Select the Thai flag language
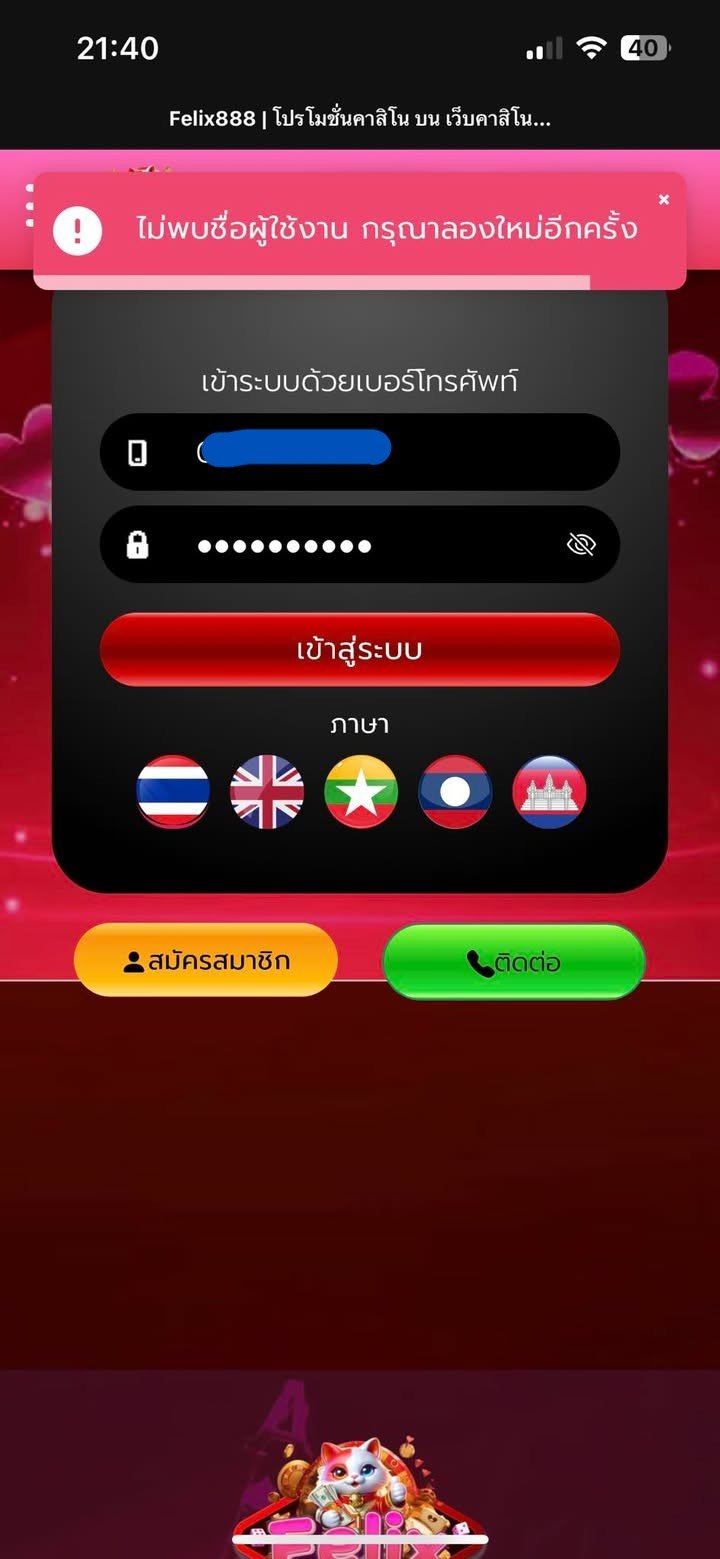This screenshot has width=720, height=1559. click(173, 792)
